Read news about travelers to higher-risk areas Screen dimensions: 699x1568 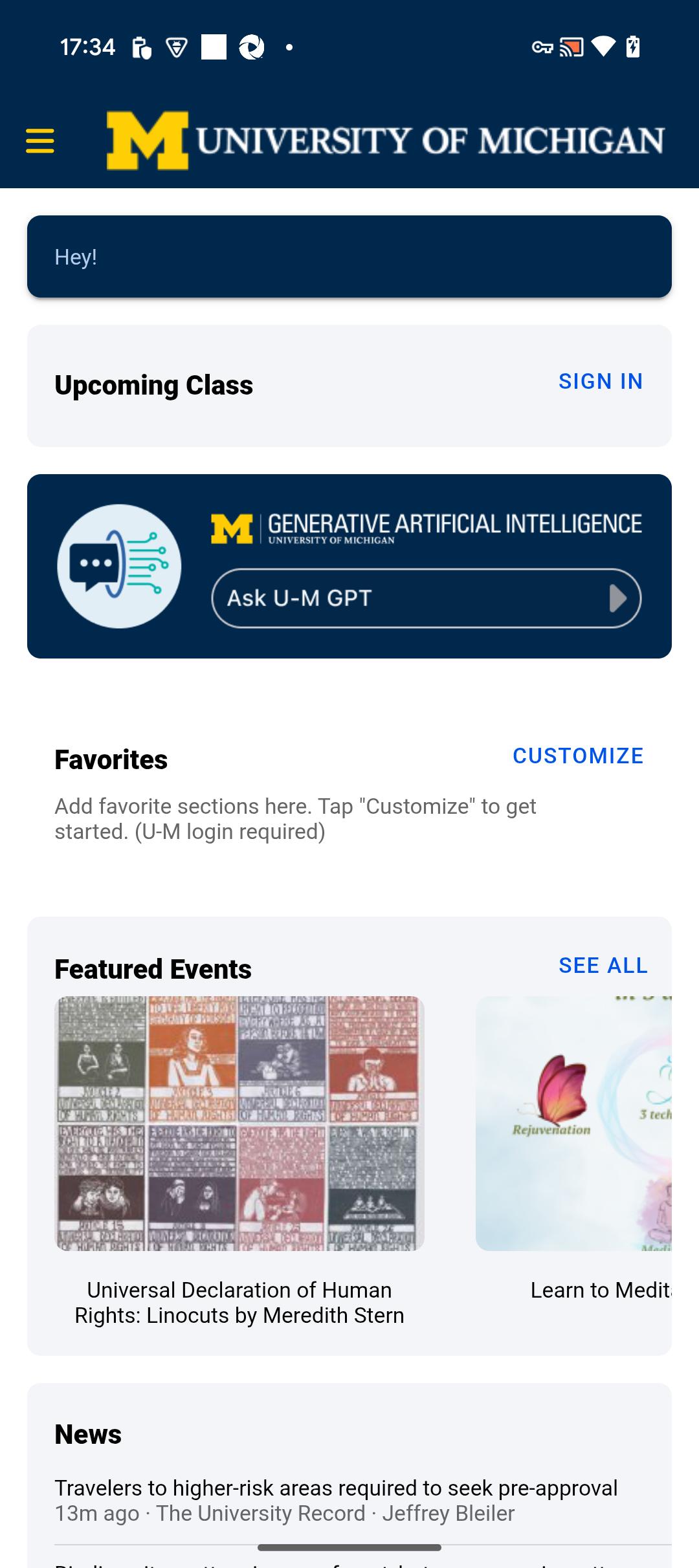(336, 1500)
